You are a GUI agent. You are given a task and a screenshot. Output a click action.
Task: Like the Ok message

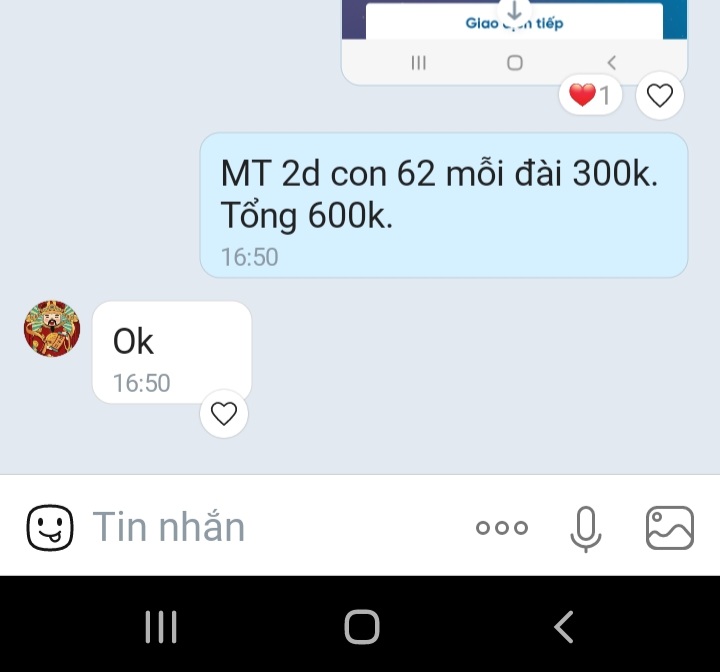[x=224, y=413]
